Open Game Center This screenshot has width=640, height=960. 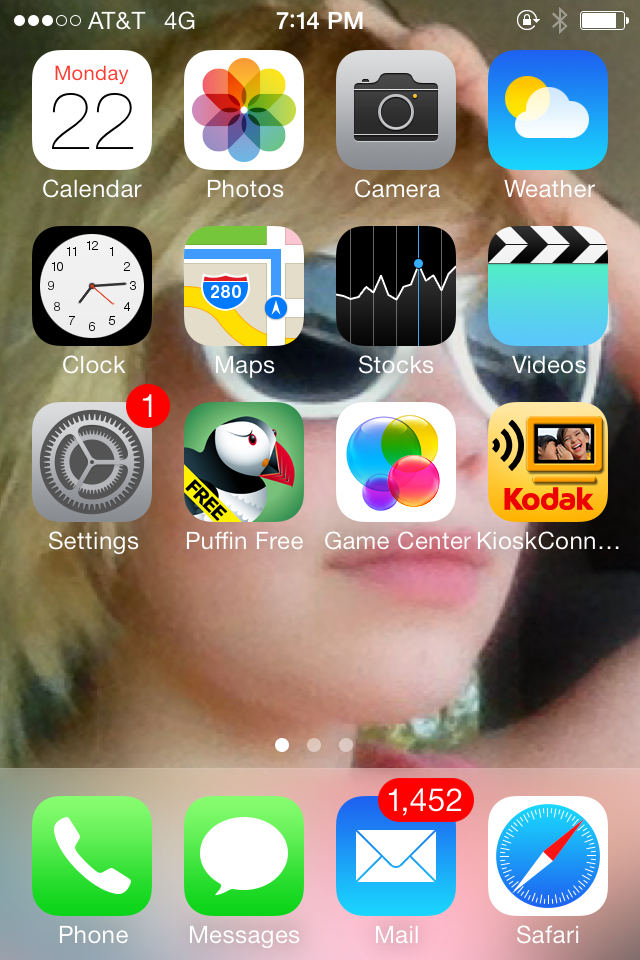point(396,462)
